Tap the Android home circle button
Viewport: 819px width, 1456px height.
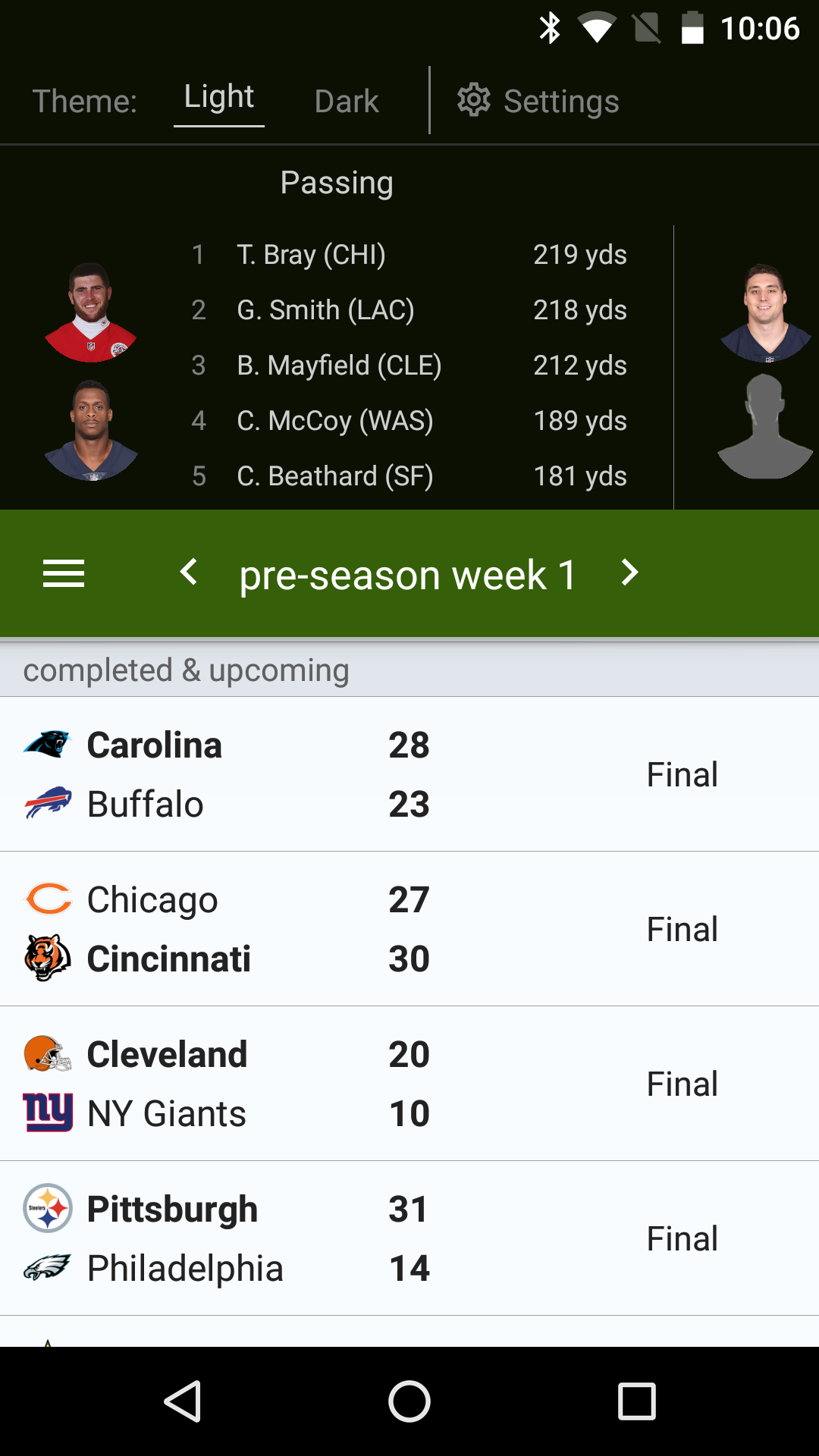click(x=409, y=1401)
